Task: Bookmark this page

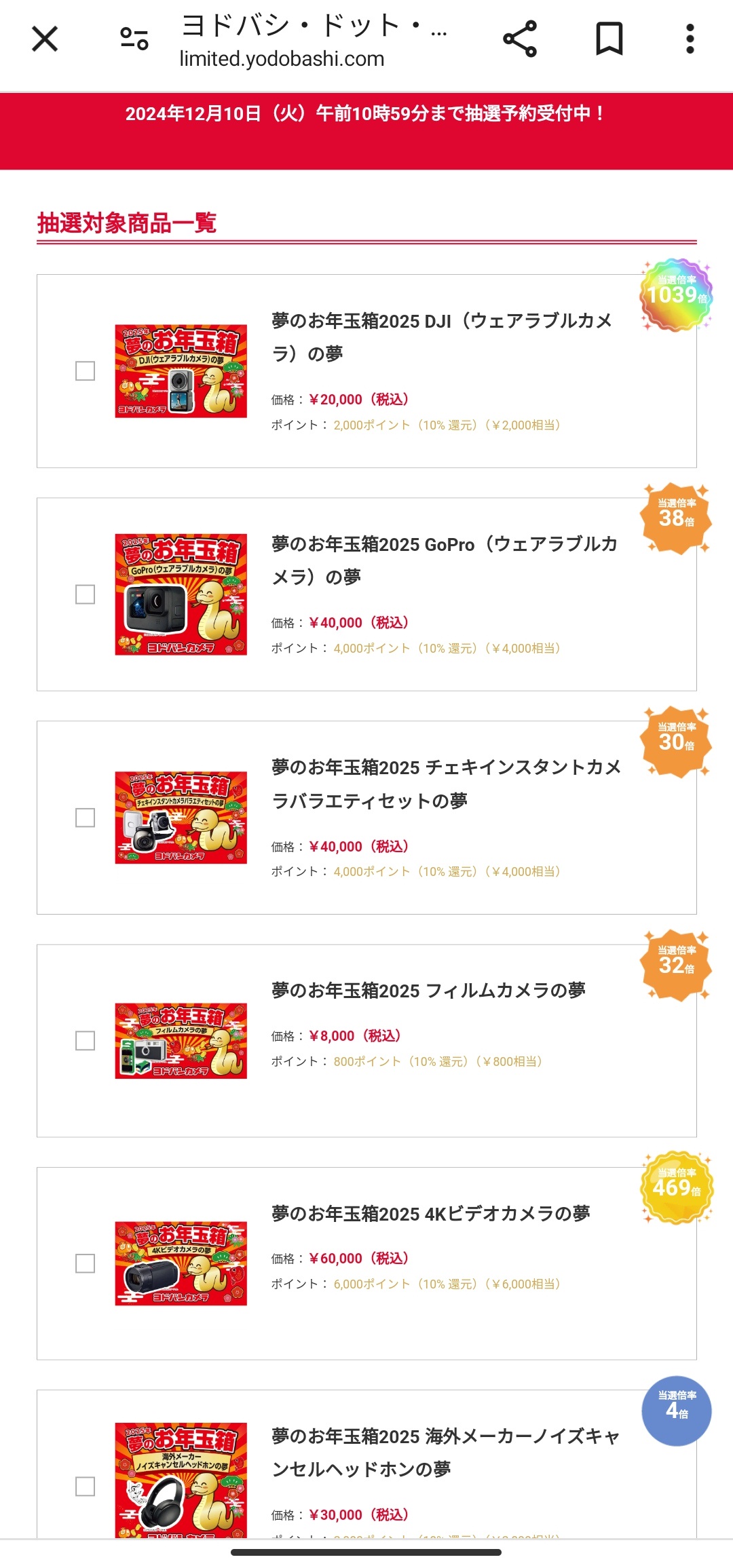Action: 609,39
